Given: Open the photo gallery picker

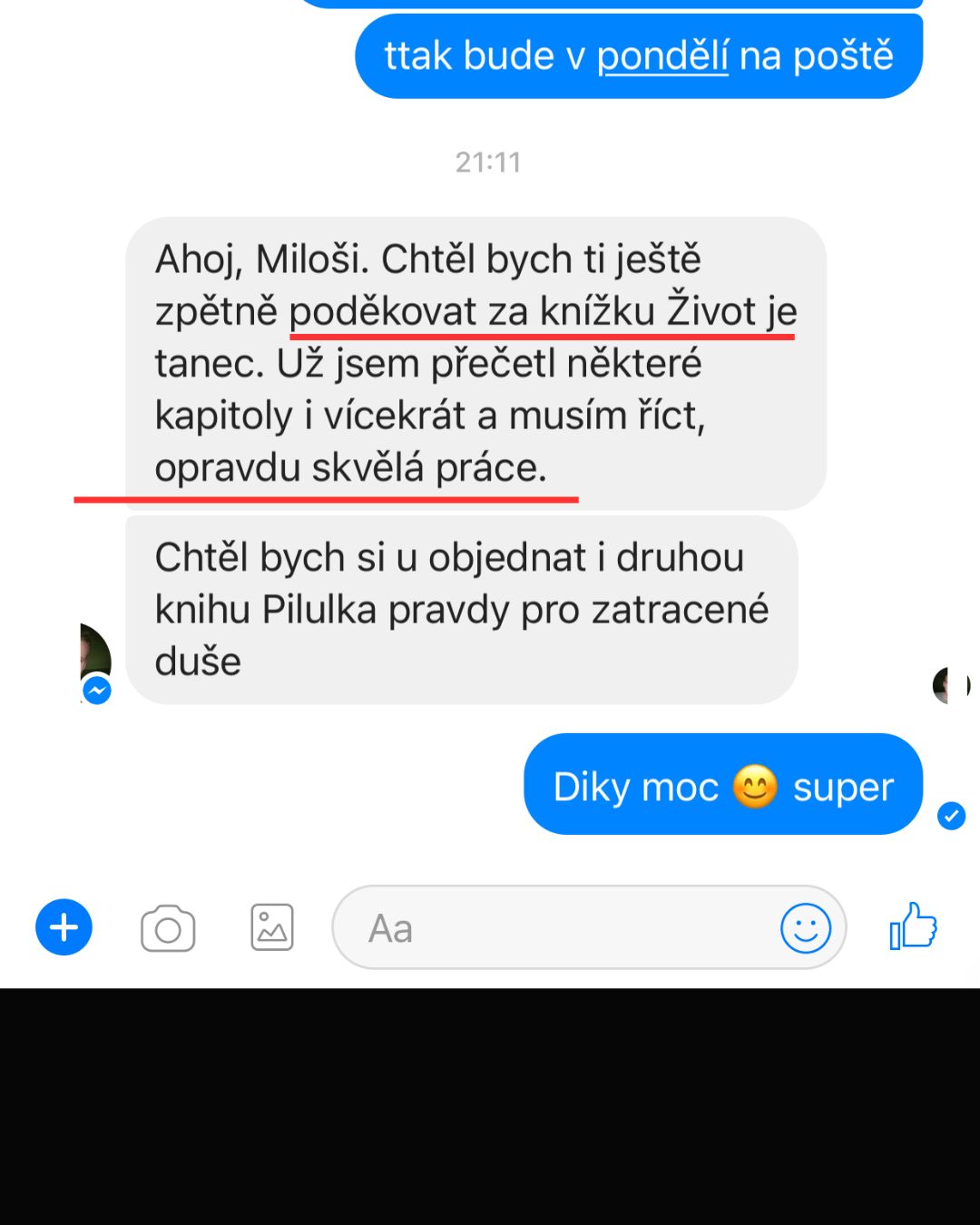Looking at the screenshot, I should point(273,926).
